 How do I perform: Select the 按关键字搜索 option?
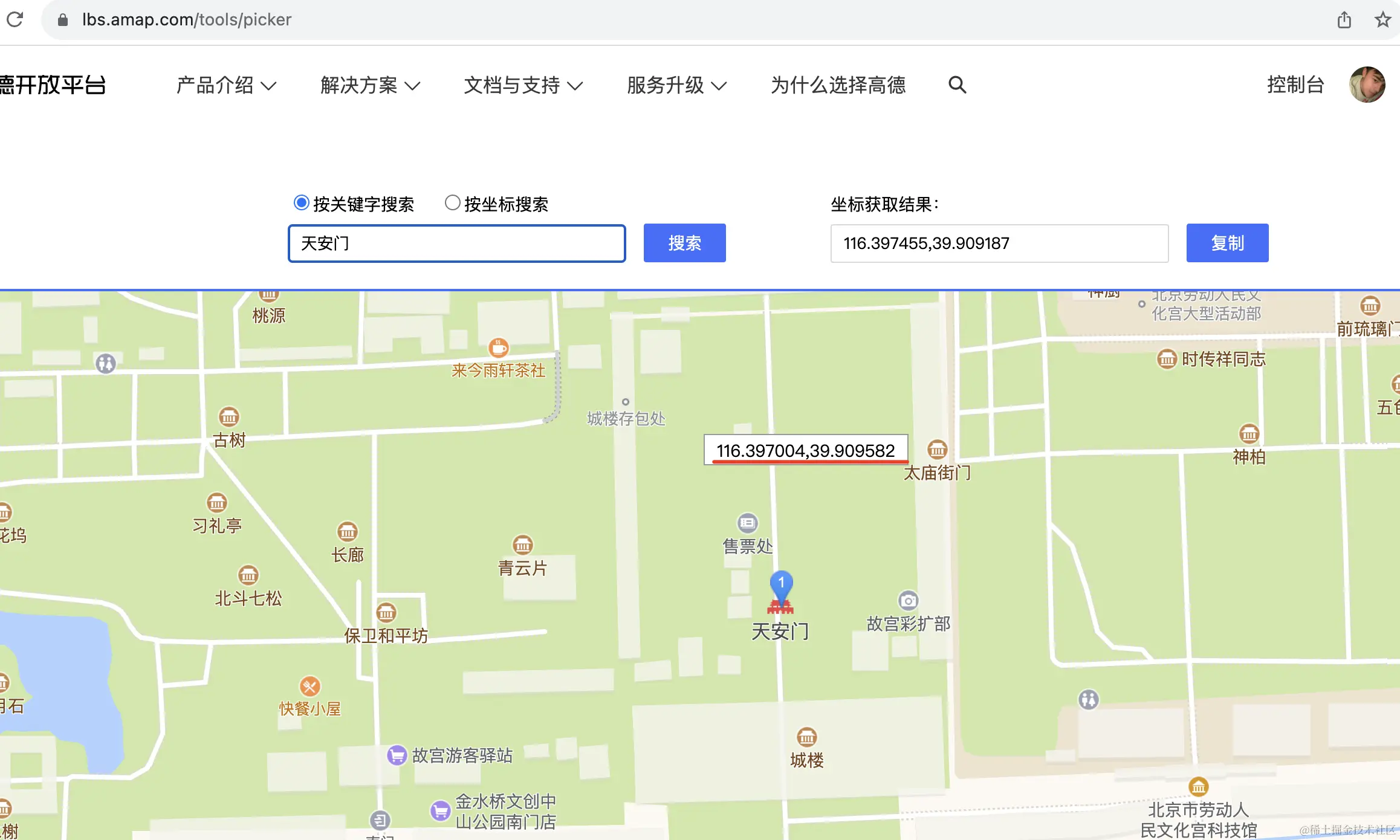[x=301, y=203]
